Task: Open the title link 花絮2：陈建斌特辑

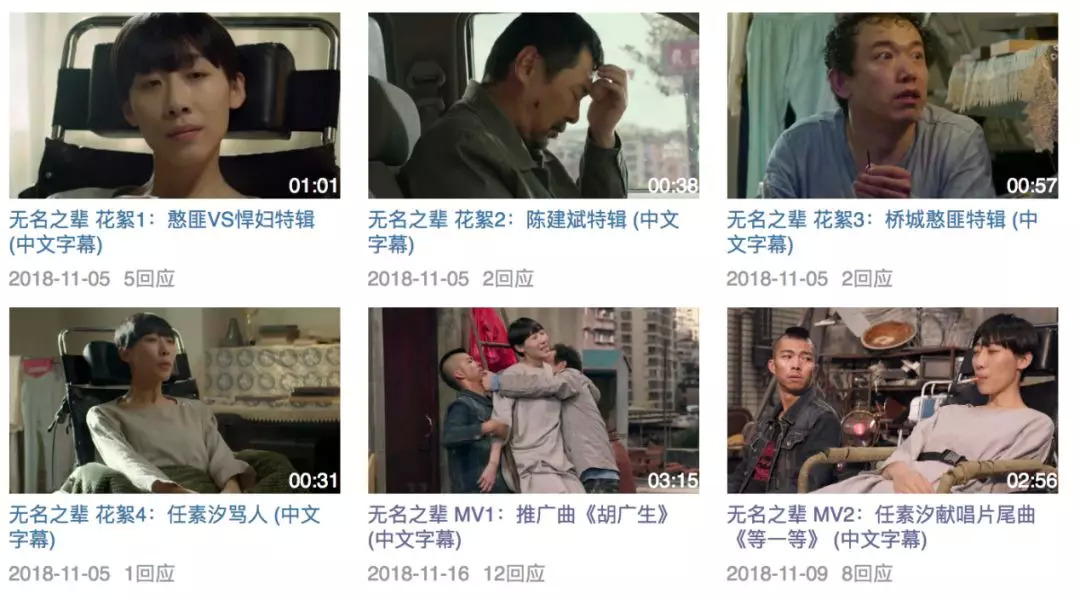Action: (x=522, y=220)
